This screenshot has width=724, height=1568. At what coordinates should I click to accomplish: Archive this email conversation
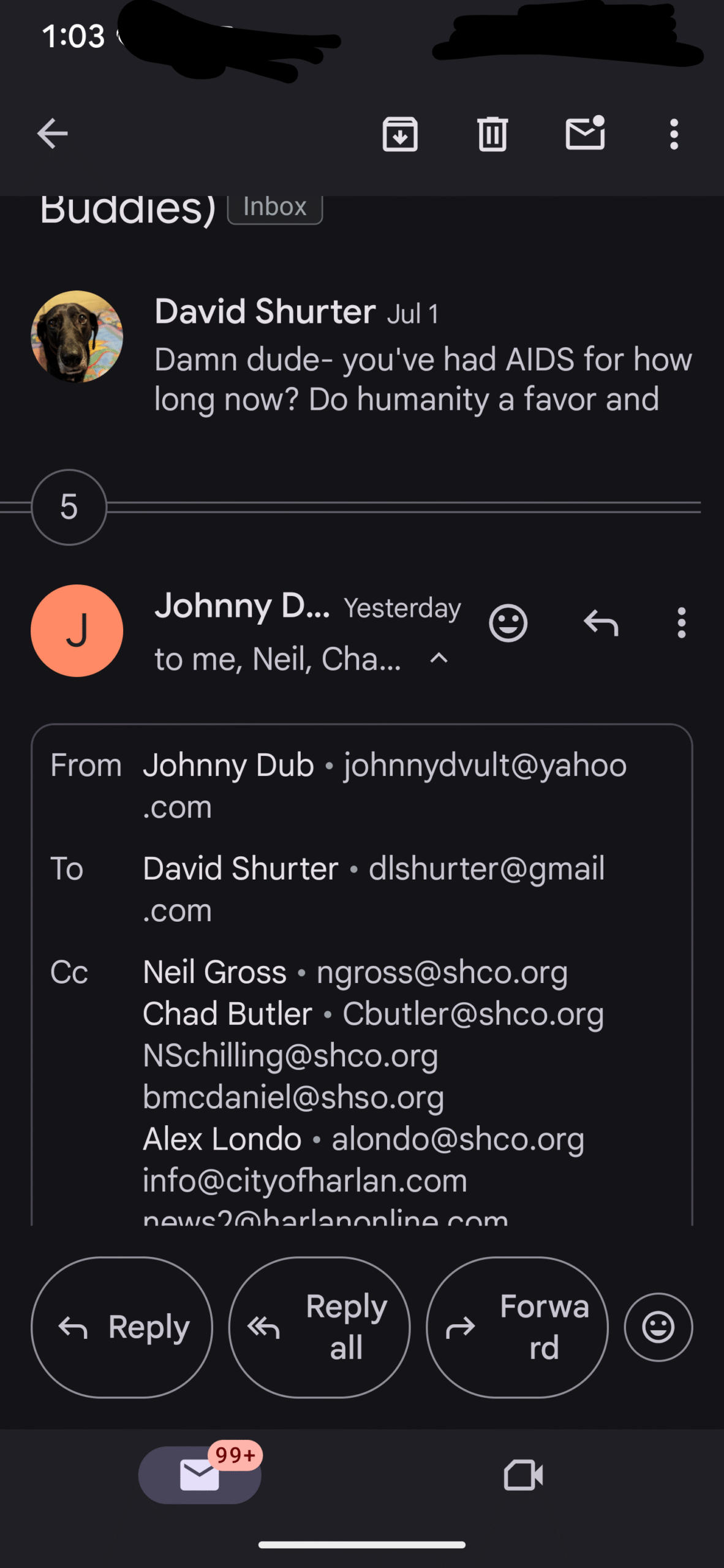click(x=400, y=134)
